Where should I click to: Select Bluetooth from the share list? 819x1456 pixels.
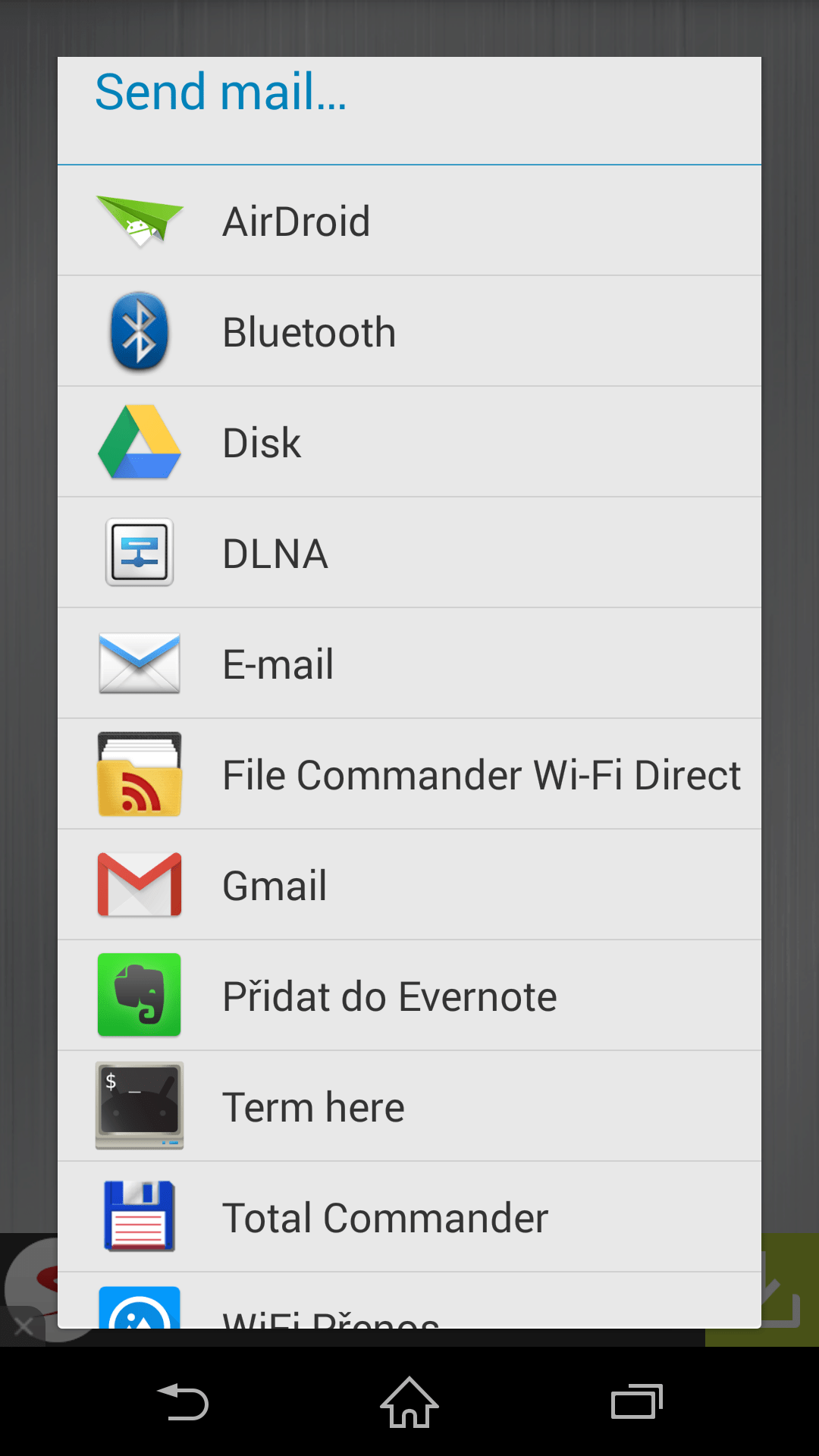click(x=409, y=331)
